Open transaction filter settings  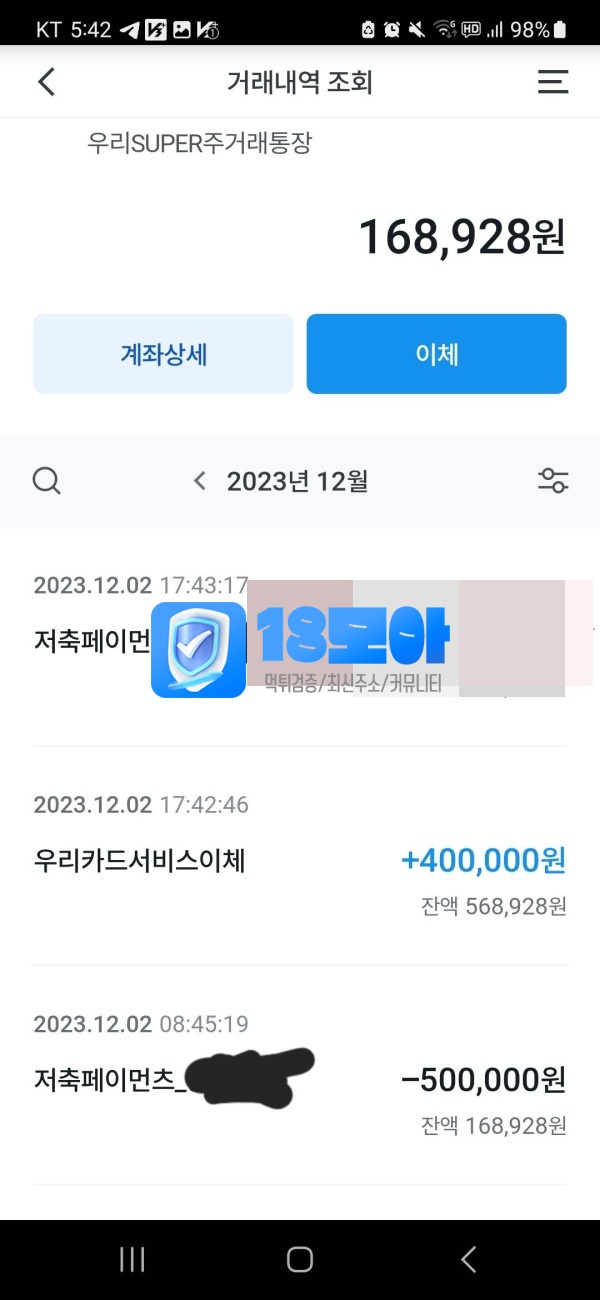coord(553,481)
